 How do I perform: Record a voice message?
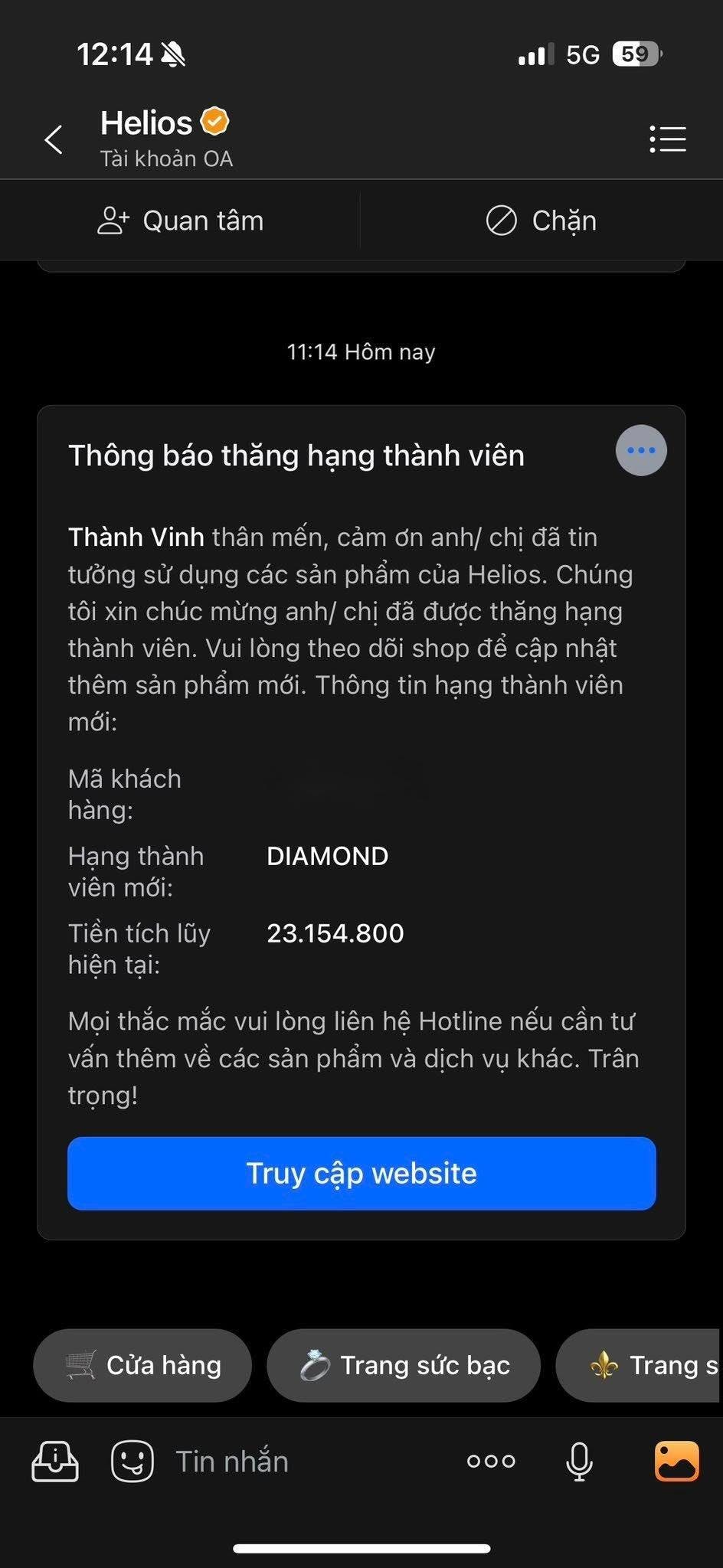click(579, 1462)
